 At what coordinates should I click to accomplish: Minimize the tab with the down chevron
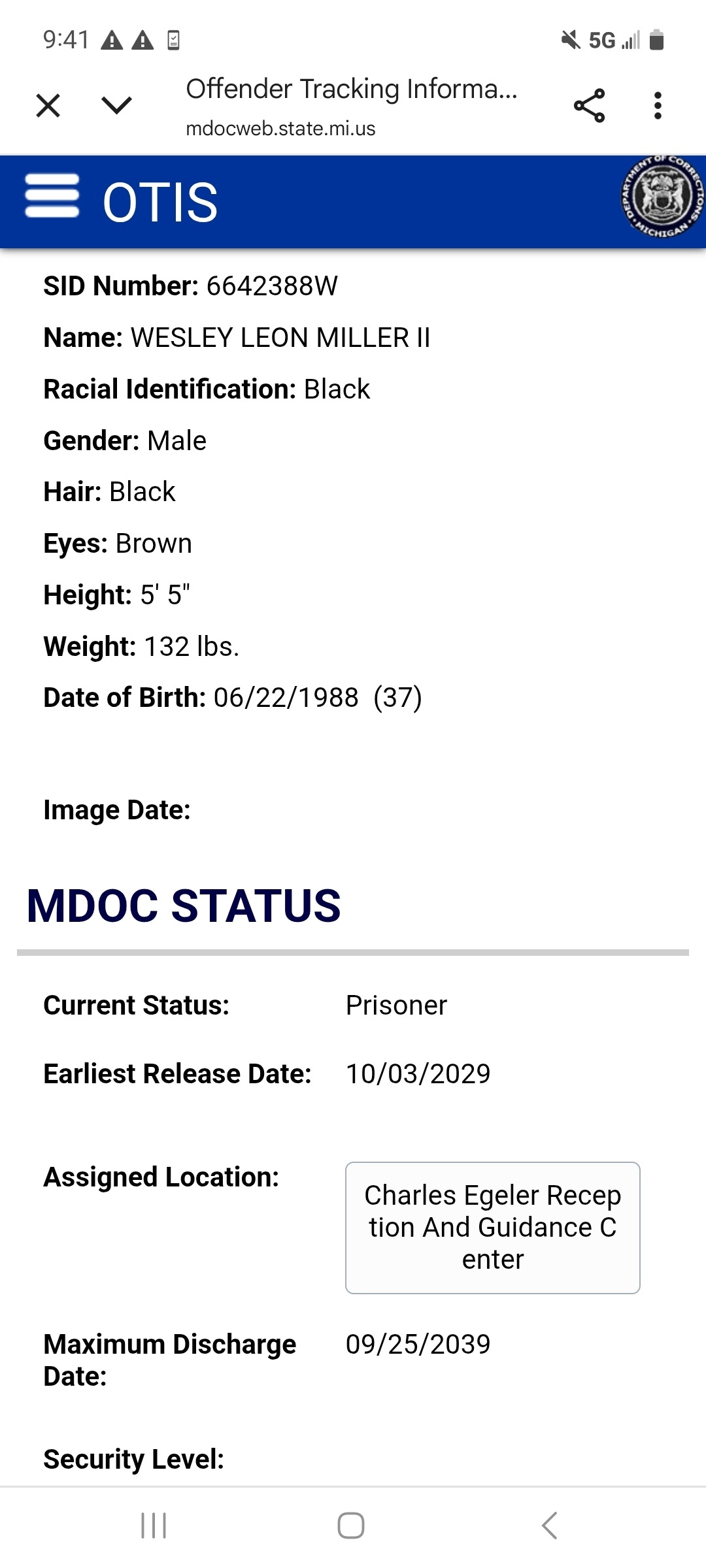[x=117, y=105]
